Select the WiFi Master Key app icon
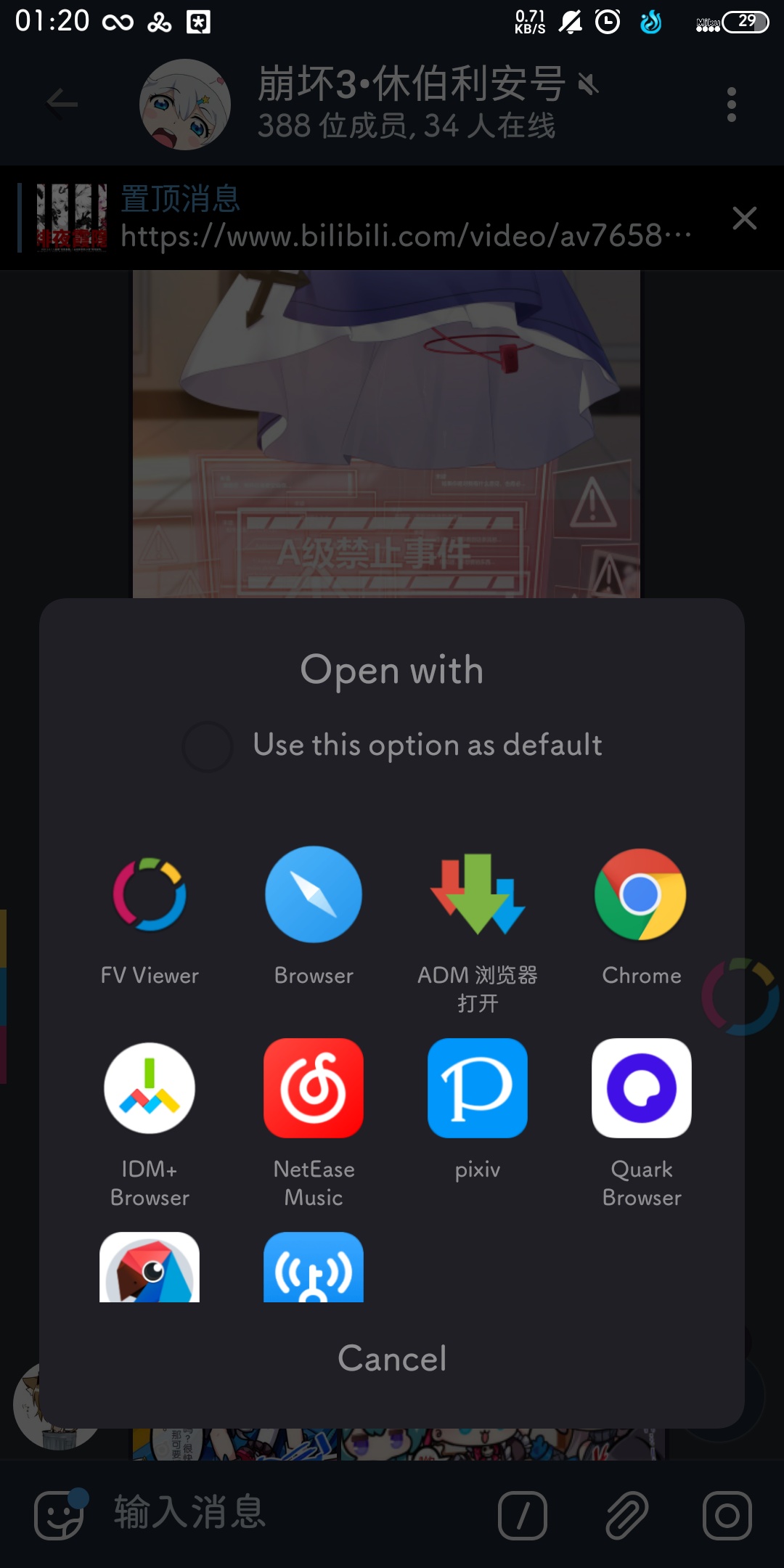The height and width of the screenshot is (1568, 784). 313,1270
